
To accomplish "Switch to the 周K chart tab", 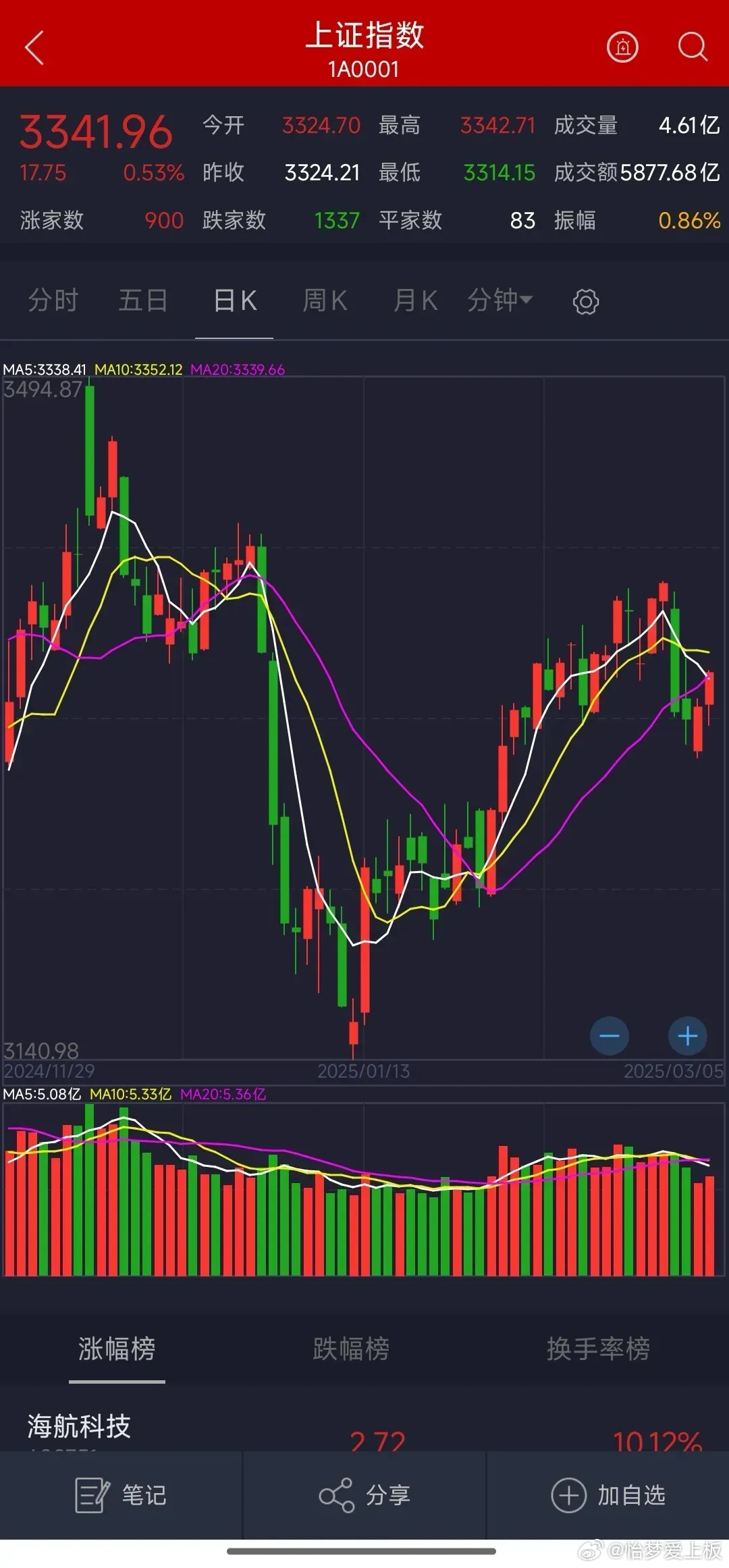I will tap(325, 300).
